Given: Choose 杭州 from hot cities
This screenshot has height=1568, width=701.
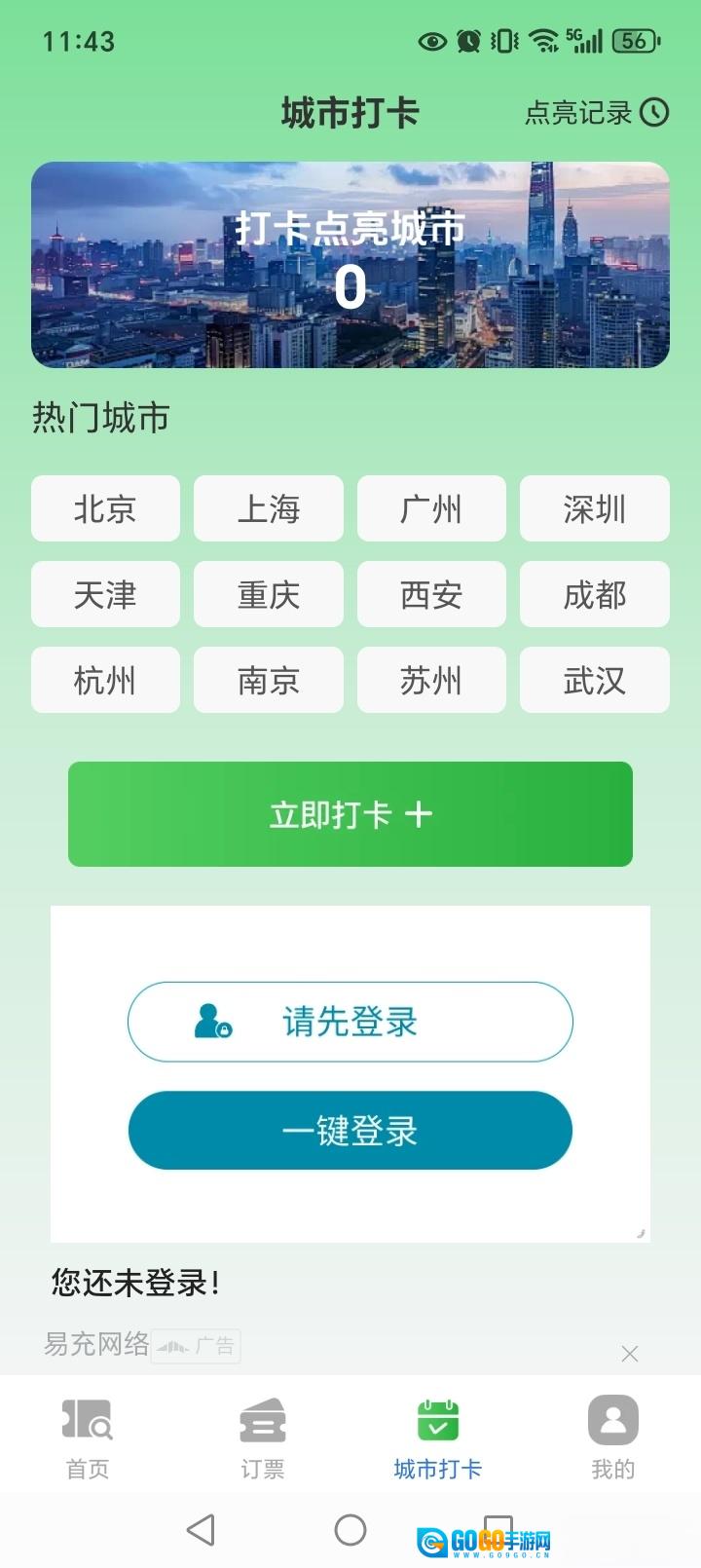Looking at the screenshot, I should pyautogui.click(x=105, y=680).
